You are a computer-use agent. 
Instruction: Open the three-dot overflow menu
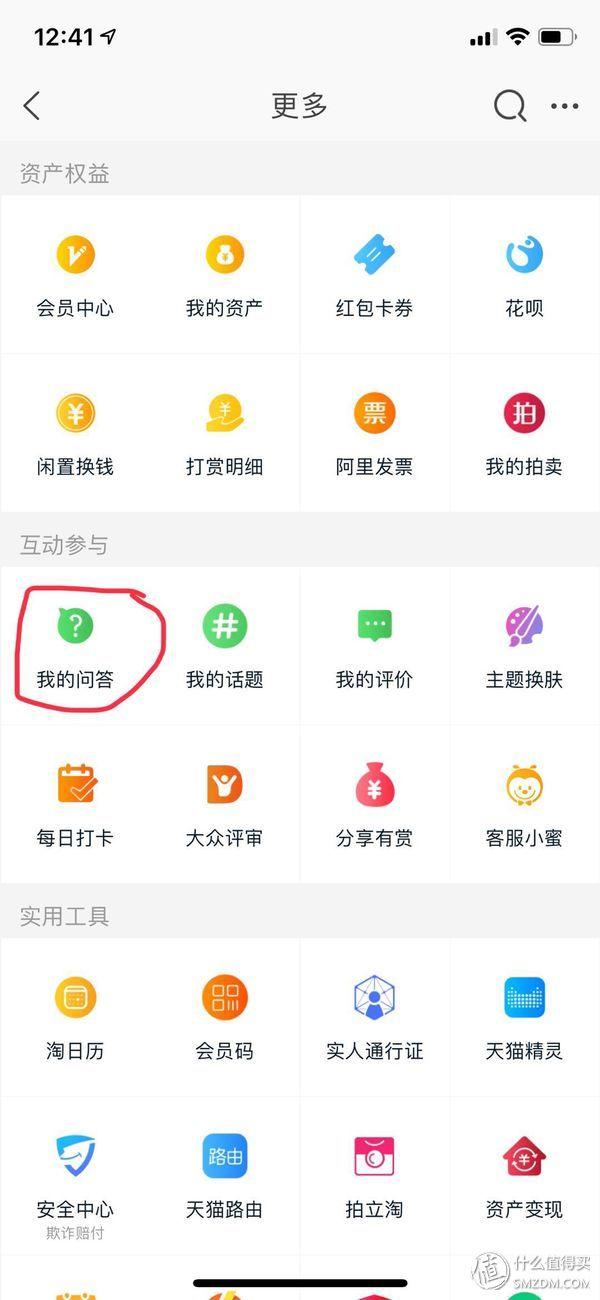click(x=564, y=106)
